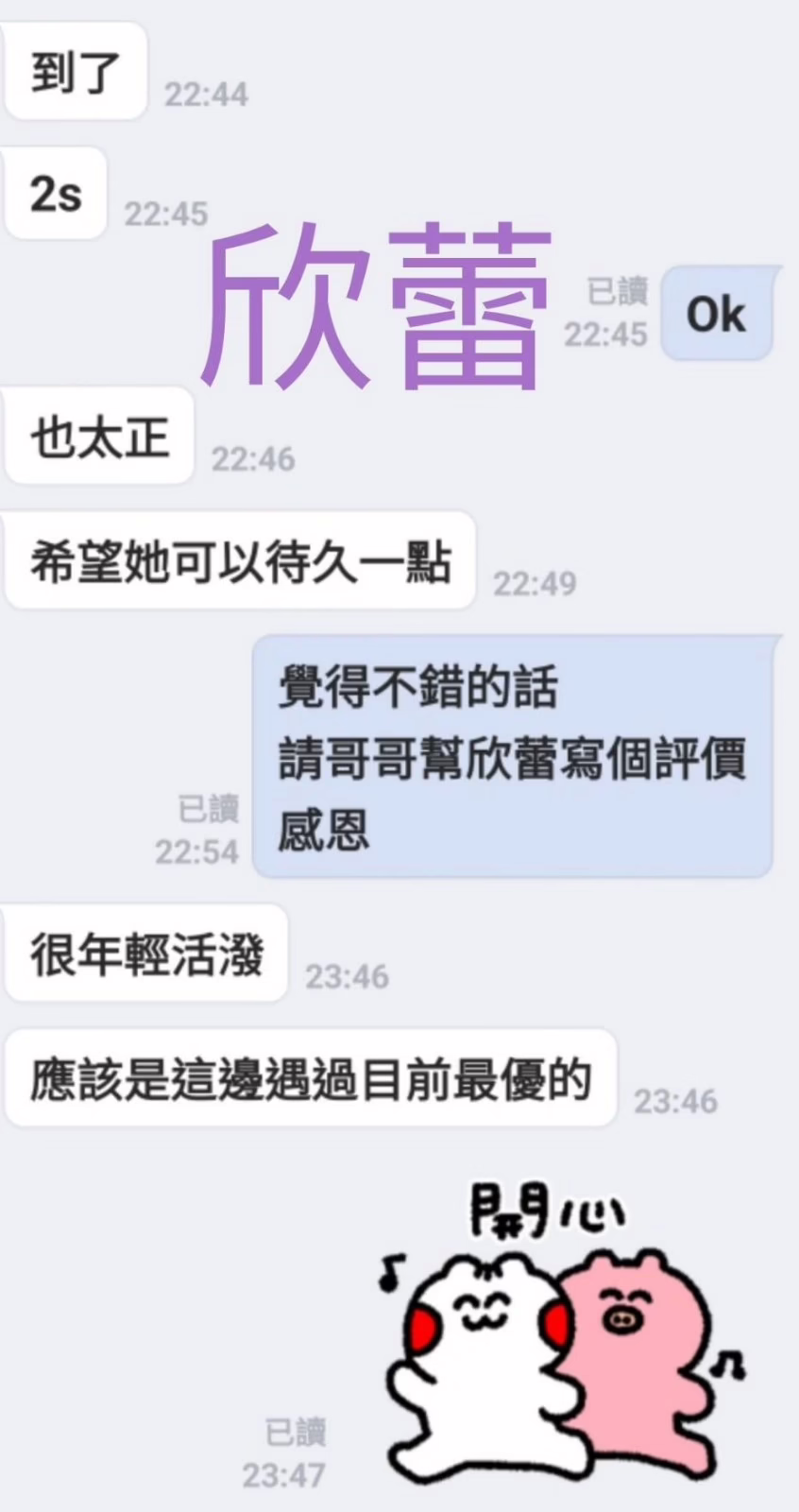Image resolution: width=799 pixels, height=1512 pixels.
Task: Tap the 22:45 timestamp beside "2s"
Action: [x=166, y=214]
